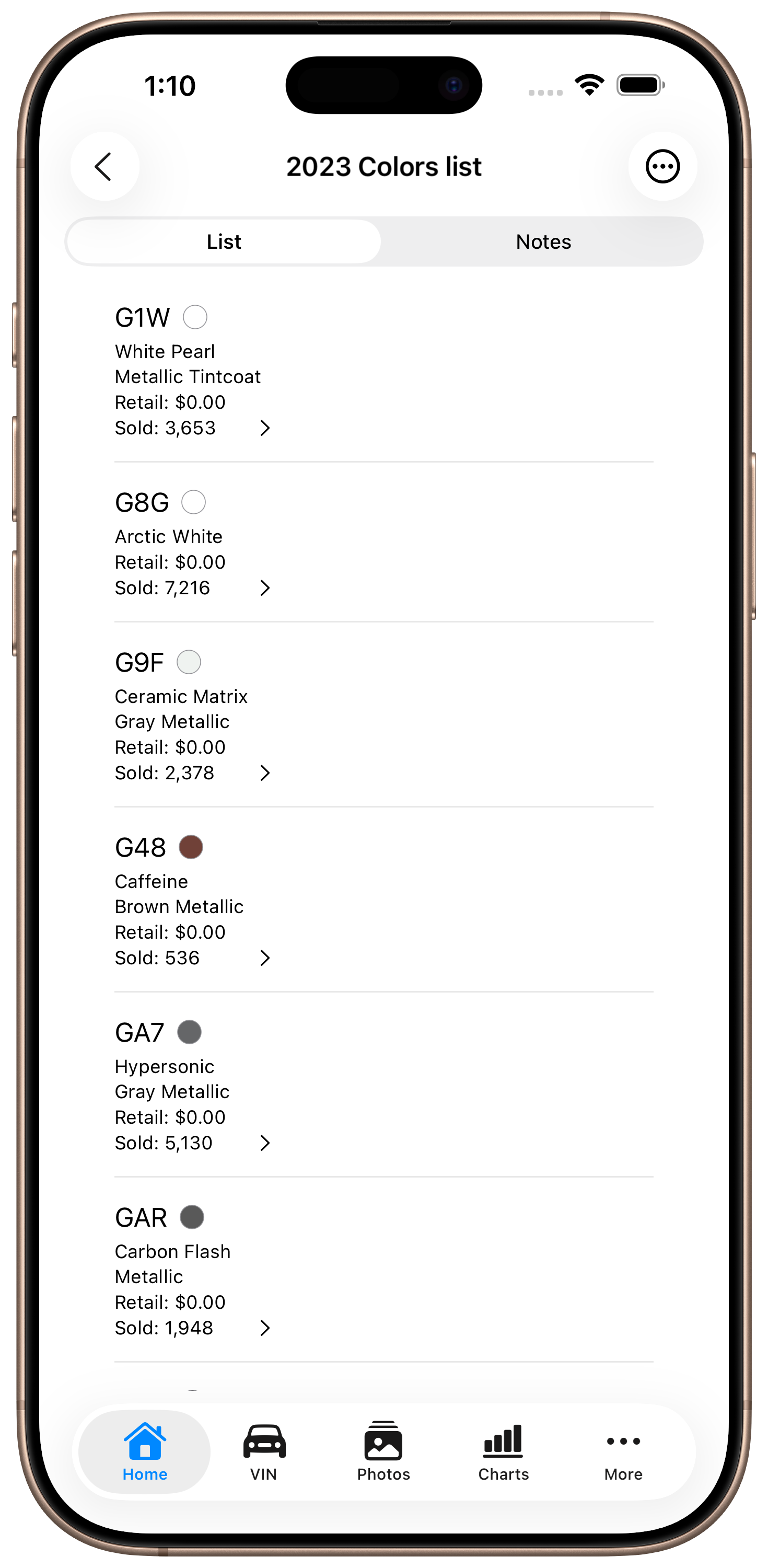
Task: Open the More tab
Action: (x=623, y=1452)
